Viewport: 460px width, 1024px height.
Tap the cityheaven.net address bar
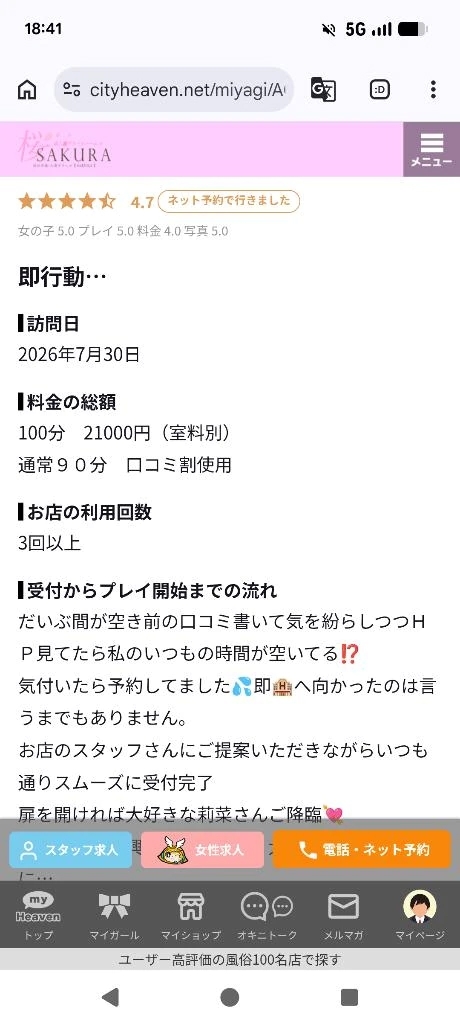click(x=174, y=89)
